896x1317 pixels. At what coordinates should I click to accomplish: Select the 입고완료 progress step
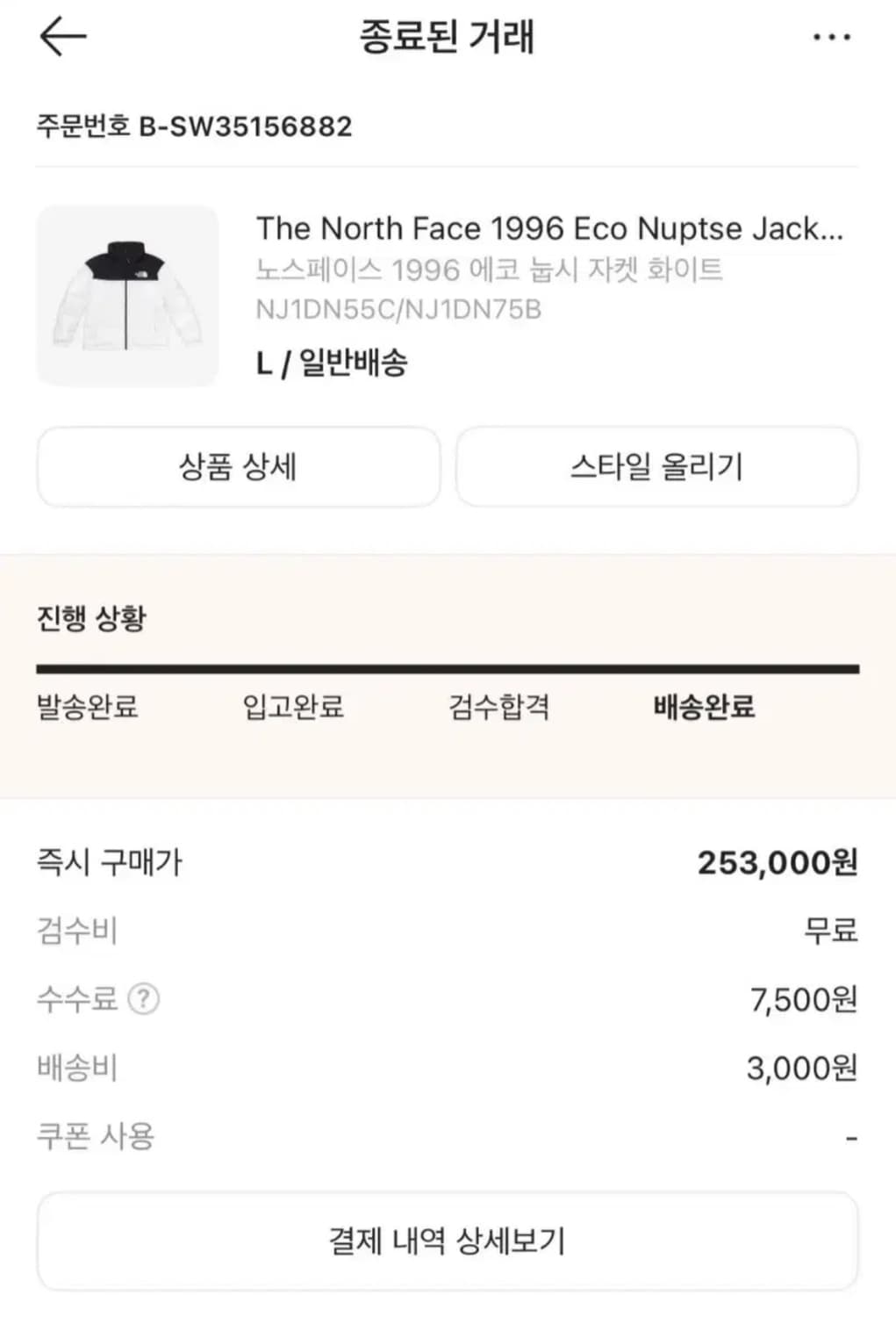pyautogui.click(x=293, y=707)
